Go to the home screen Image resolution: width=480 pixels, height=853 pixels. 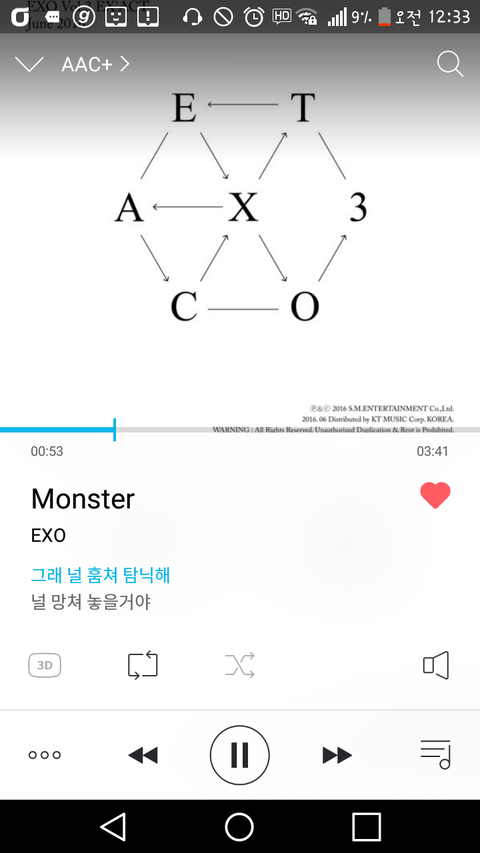click(239, 827)
